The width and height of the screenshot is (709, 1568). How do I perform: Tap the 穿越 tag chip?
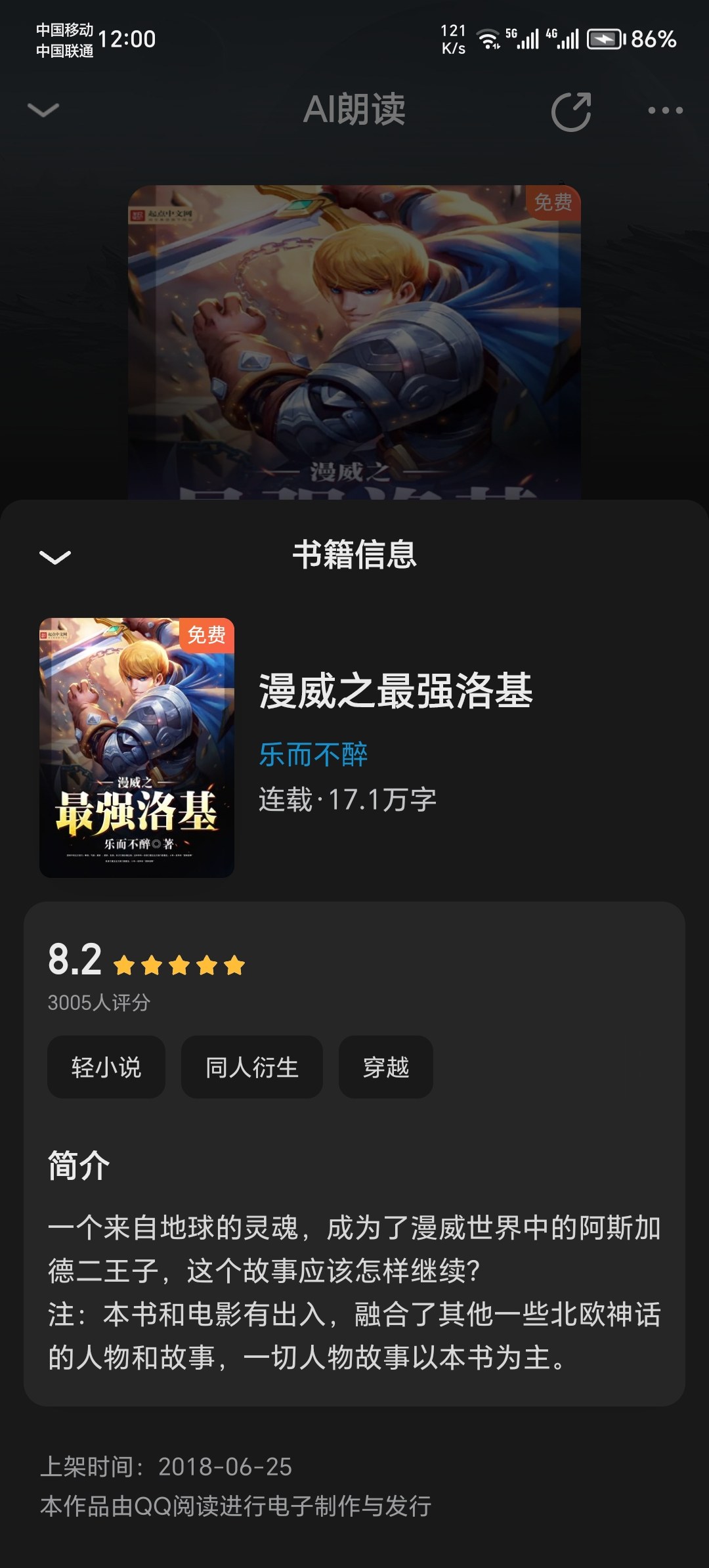click(386, 1067)
